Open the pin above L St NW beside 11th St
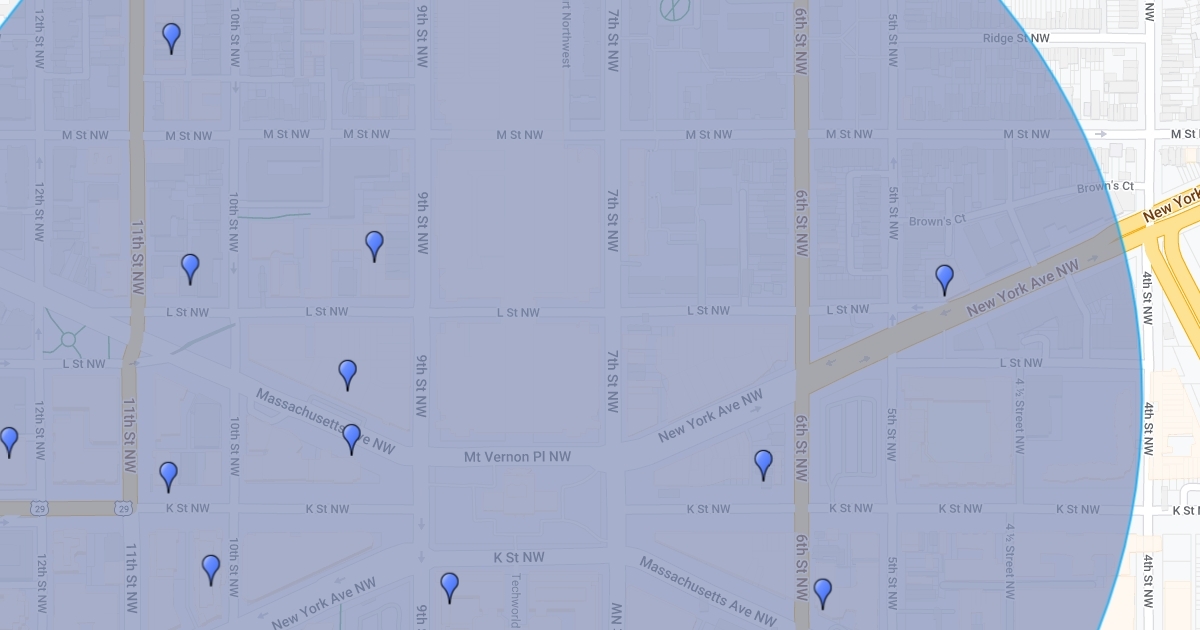Screen dimensions: 1200x630 [190, 266]
